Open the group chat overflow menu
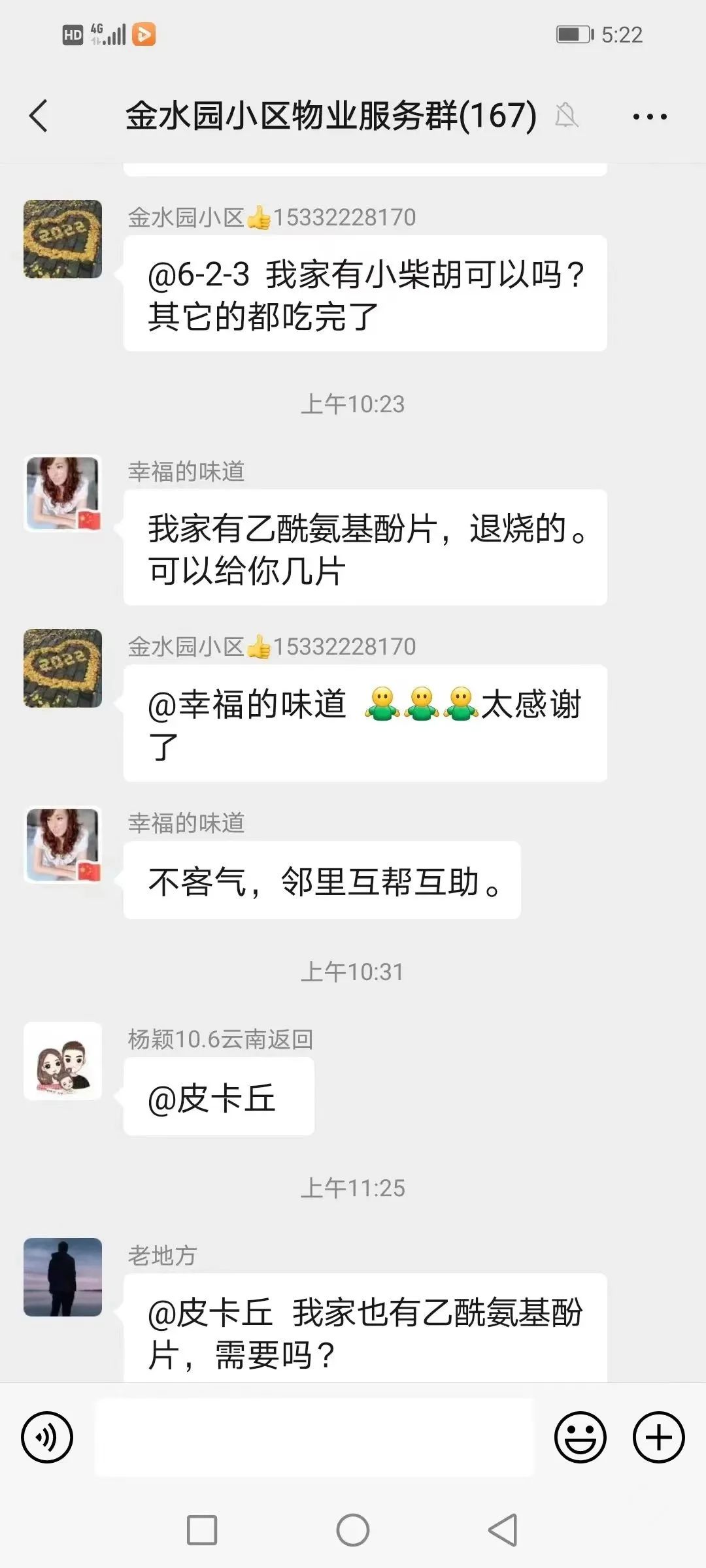Image resolution: width=706 pixels, height=1568 pixels. [650, 117]
